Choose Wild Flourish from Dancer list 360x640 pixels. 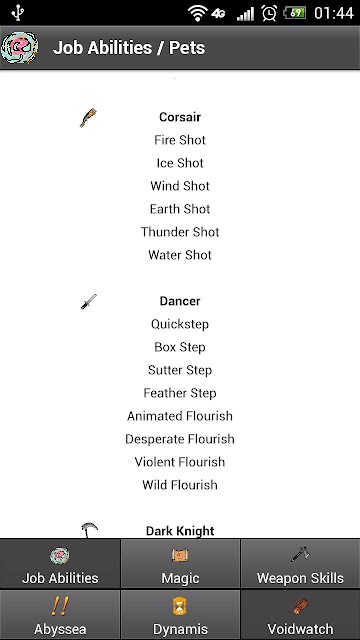(180, 485)
